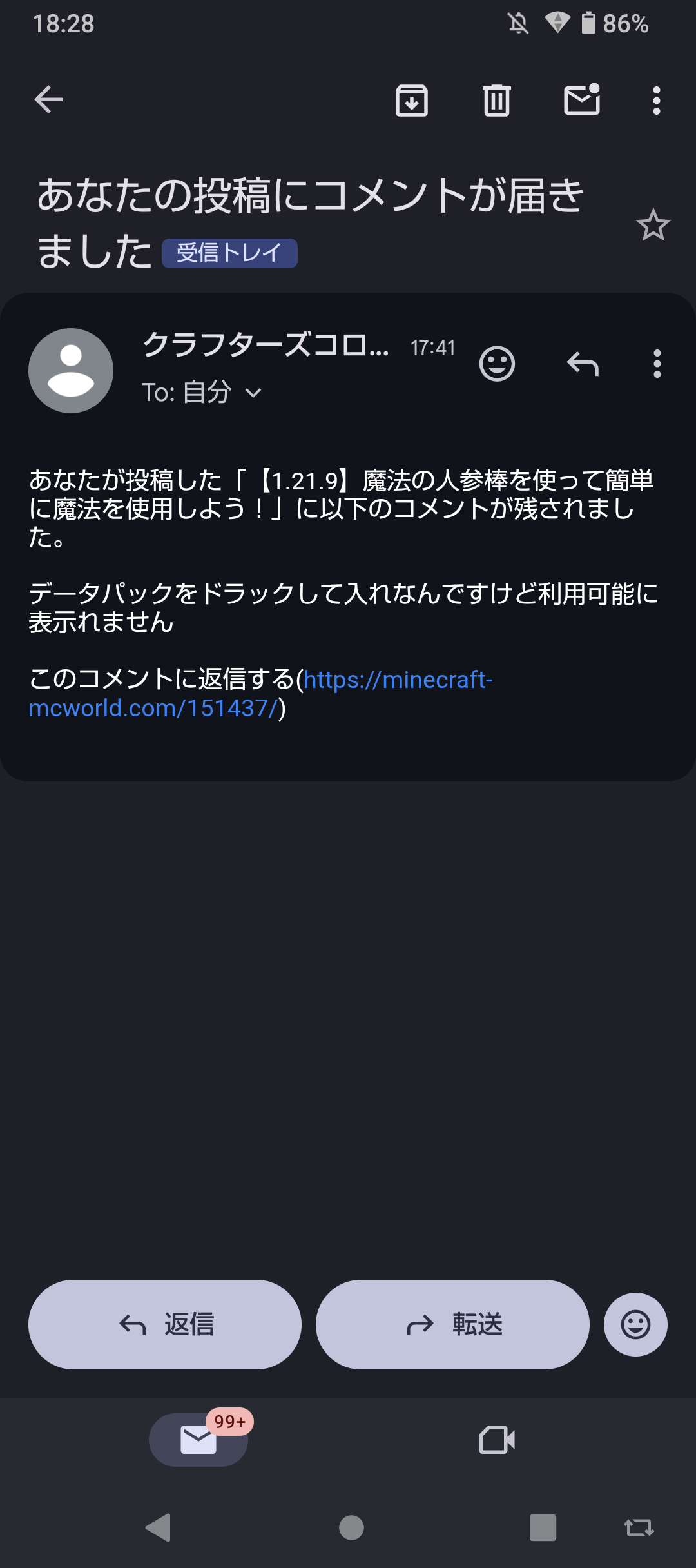This screenshot has height=1568, width=696.
Task: Switch to the Meet video tab
Action: 497,1440
